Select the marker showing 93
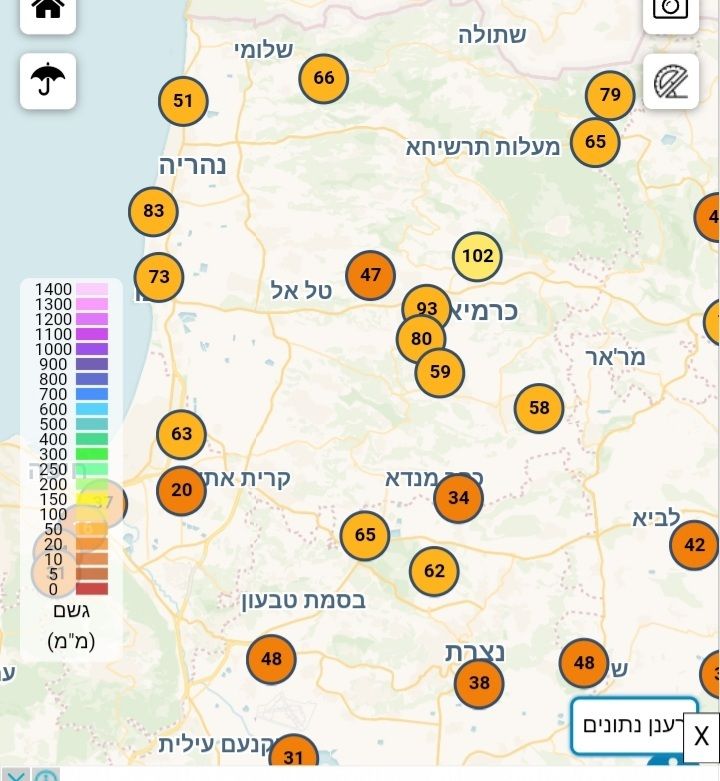This screenshot has width=720, height=781. (x=427, y=308)
